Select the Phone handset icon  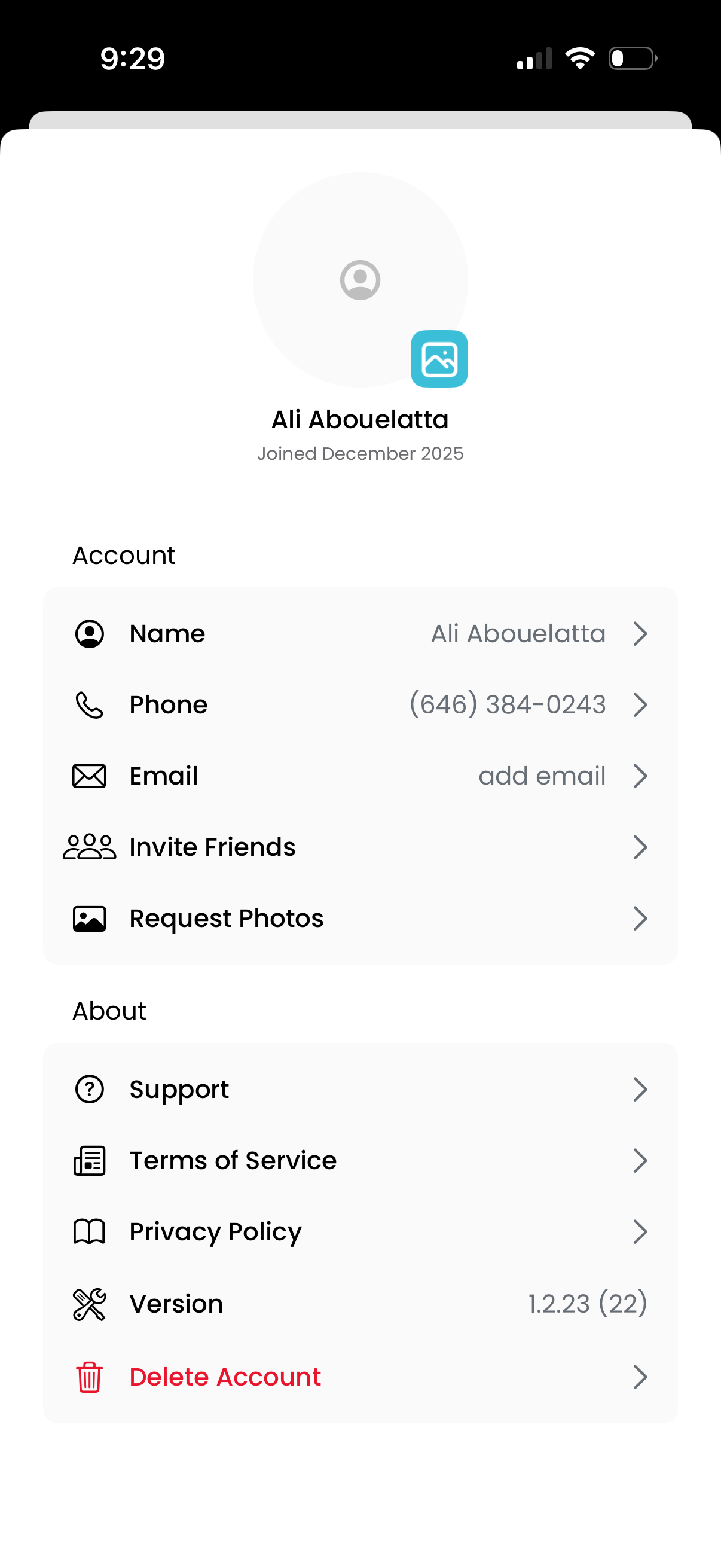[x=90, y=705]
